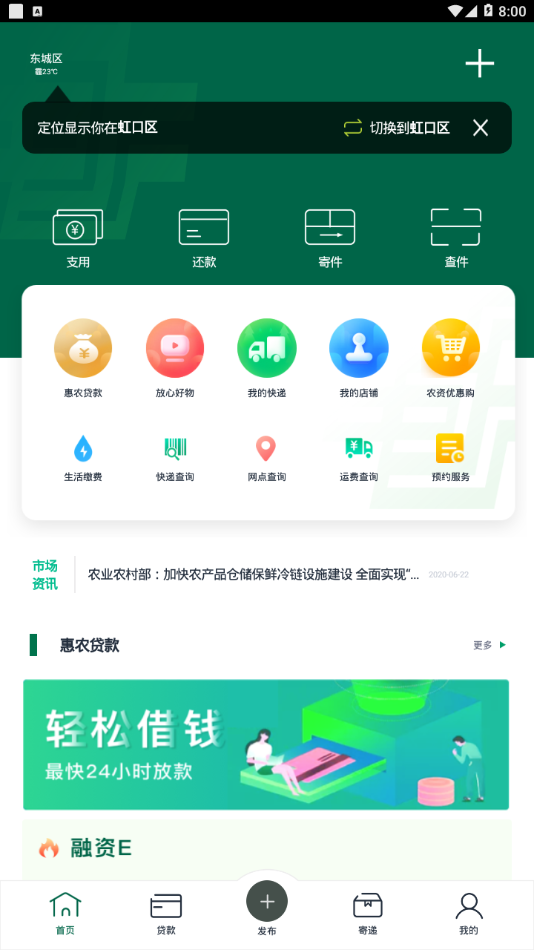Open 网点查询 branch lookup
The image size is (534, 950).
[x=267, y=458]
